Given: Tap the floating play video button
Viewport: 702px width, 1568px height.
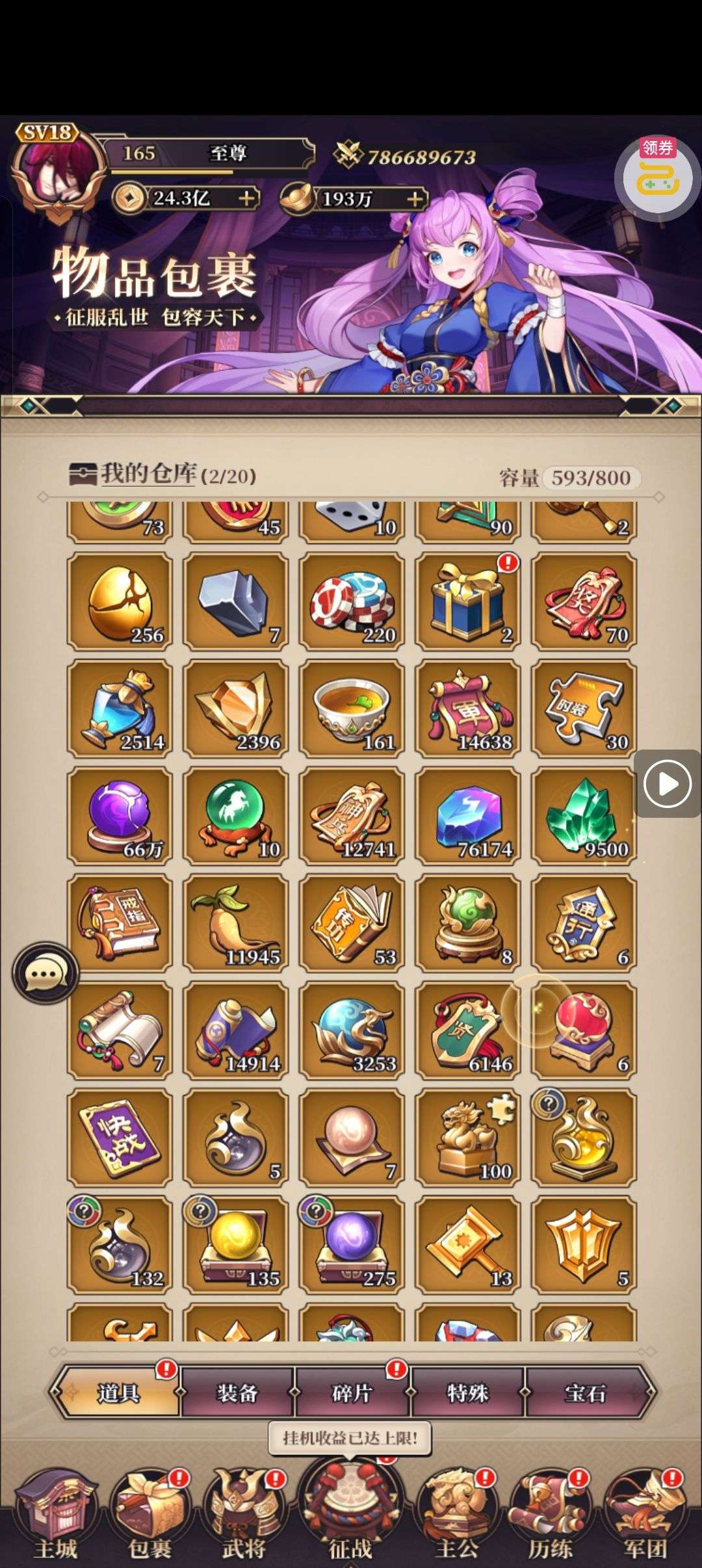Looking at the screenshot, I should [667, 783].
